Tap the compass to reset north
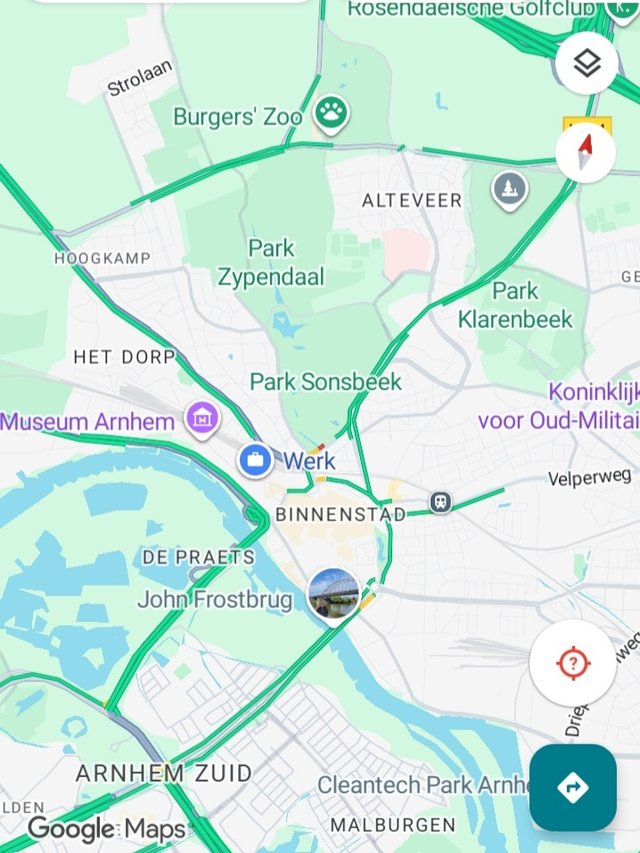The width and height of the screenshot is (640, 853). (x=585, y=154)
